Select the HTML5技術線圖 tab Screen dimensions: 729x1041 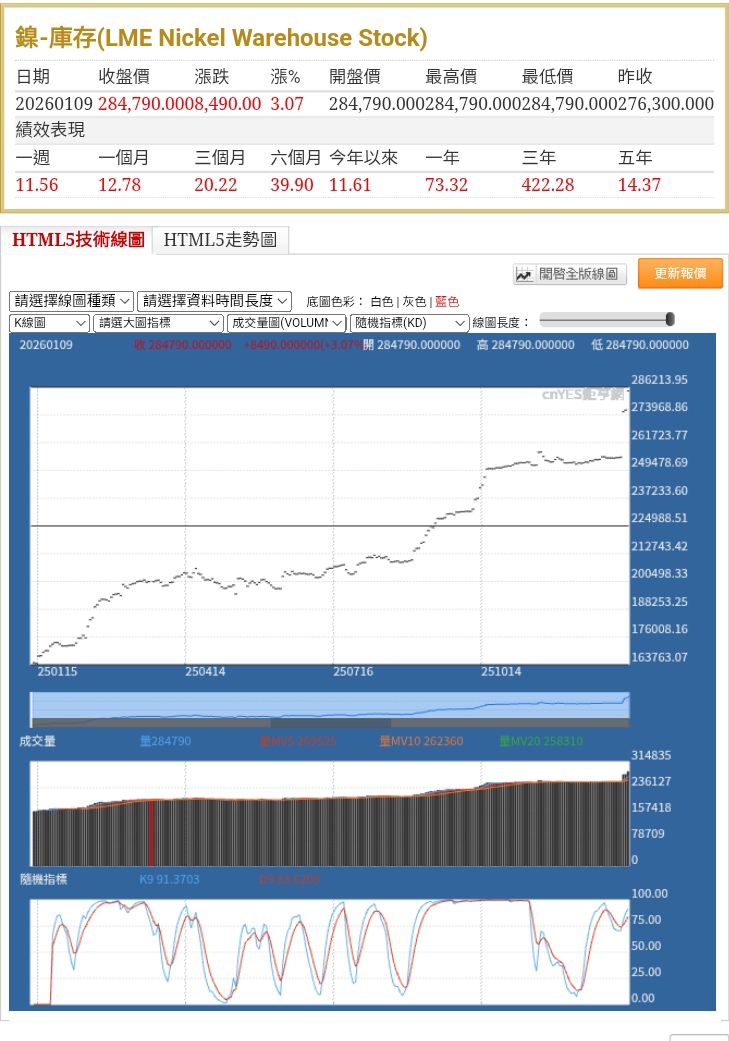tap(78, 240)
